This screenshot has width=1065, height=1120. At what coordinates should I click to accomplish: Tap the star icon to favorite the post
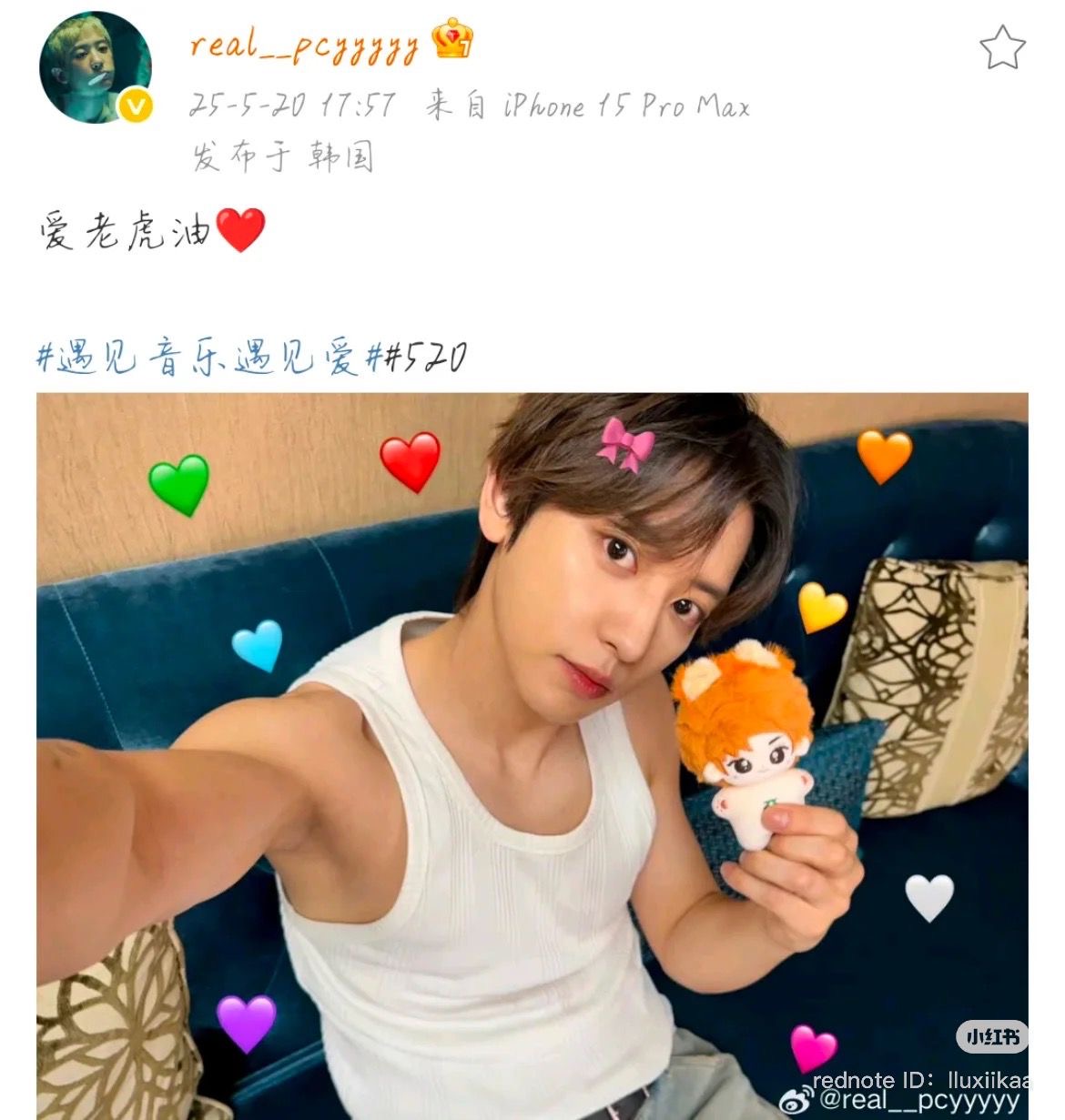(1002, 47)
